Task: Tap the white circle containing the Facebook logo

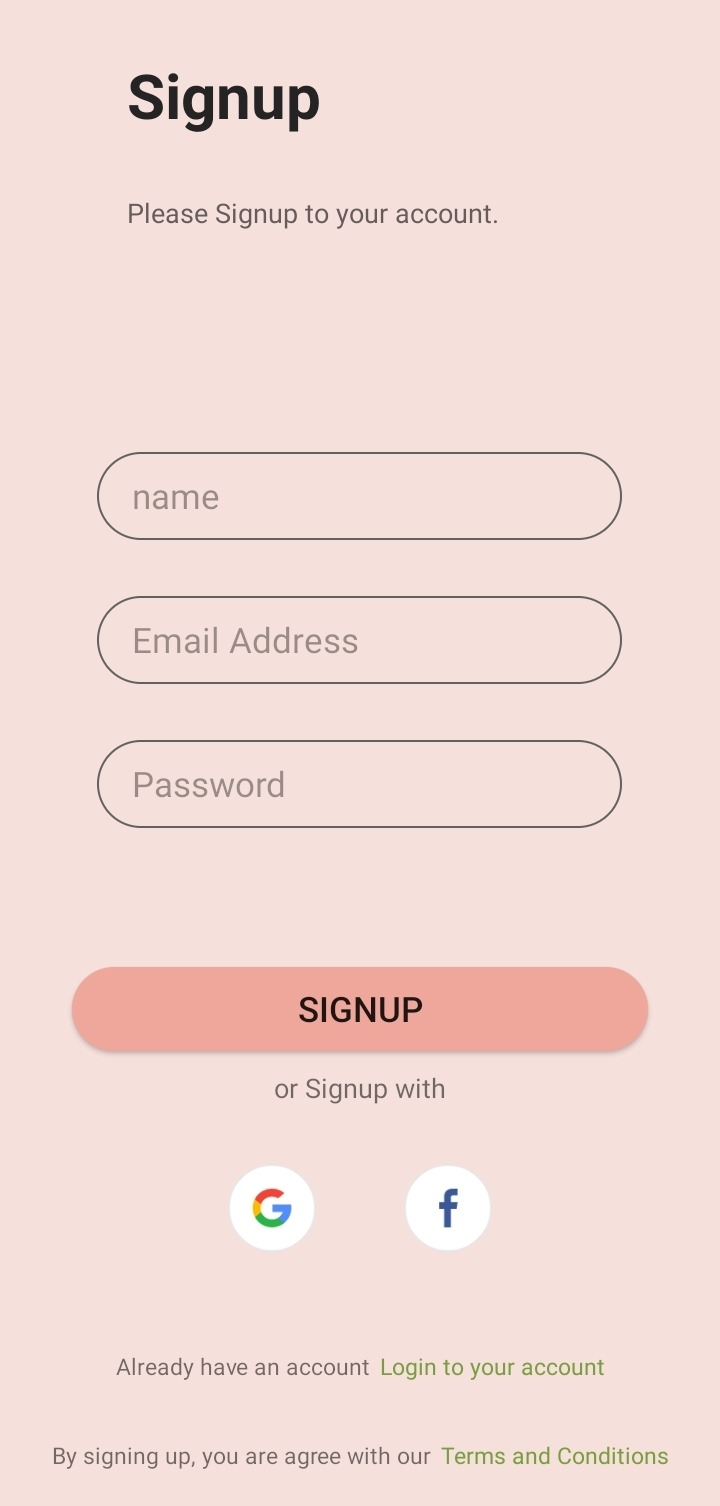Action: click(447, 1207)
